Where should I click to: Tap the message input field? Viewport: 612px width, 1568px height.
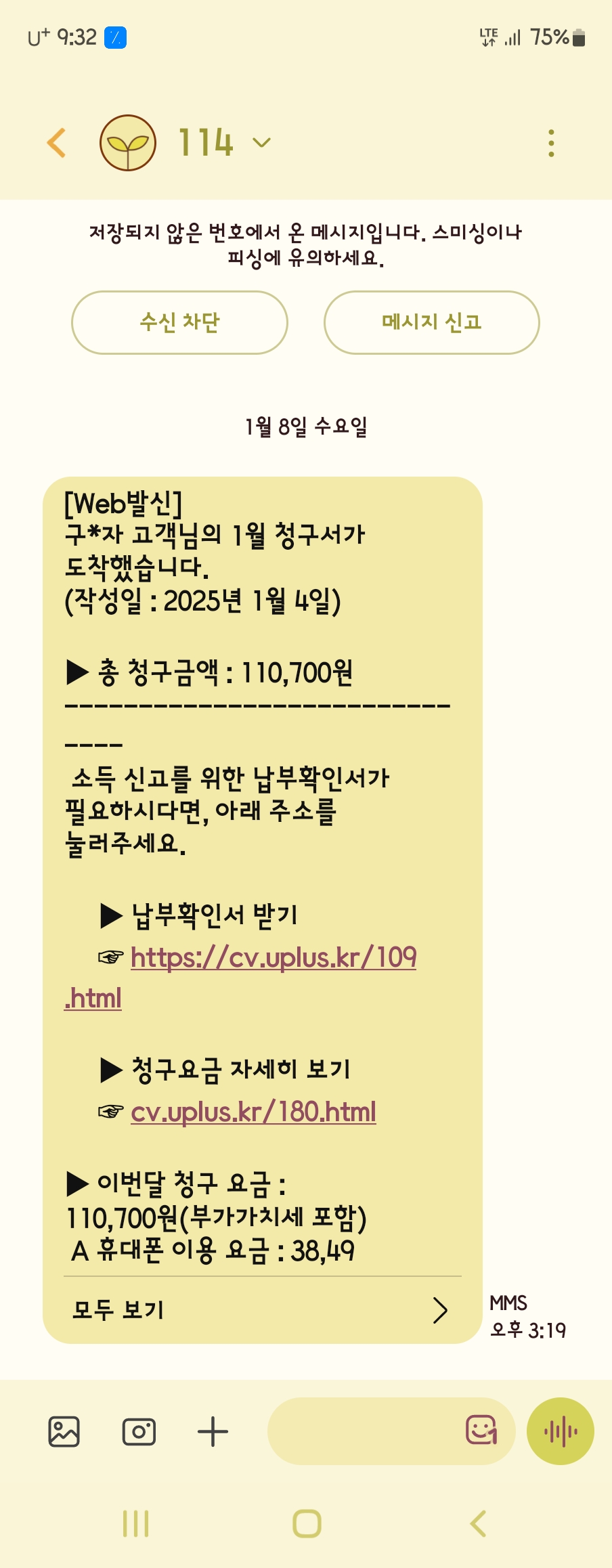tap(362, 1431)
